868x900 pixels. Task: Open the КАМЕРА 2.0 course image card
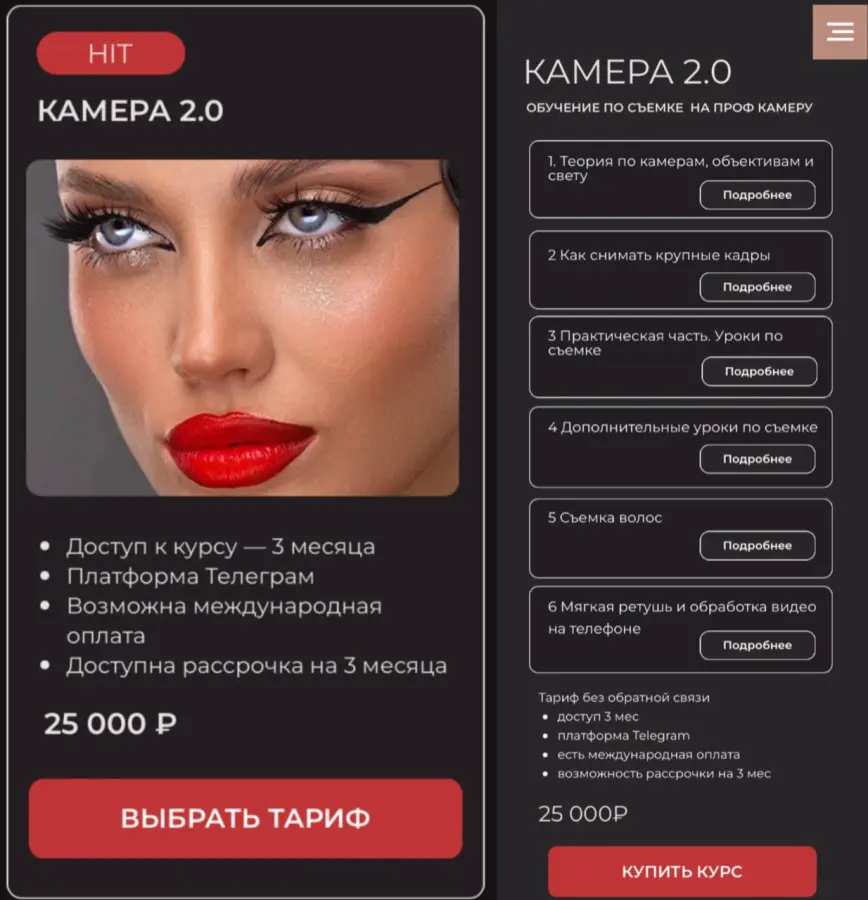(242, 328)
